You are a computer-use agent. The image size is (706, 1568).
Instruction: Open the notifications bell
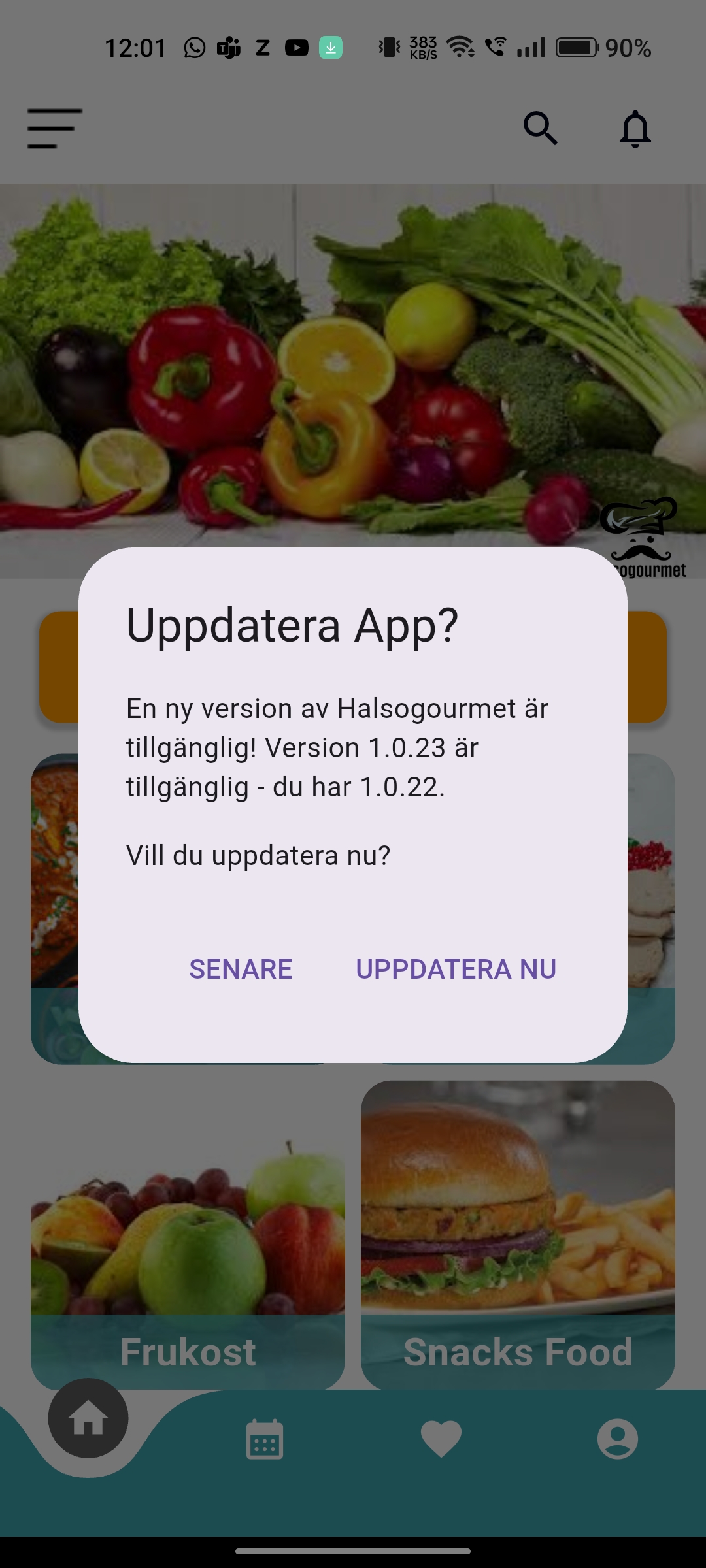click(x=635, y=128)
